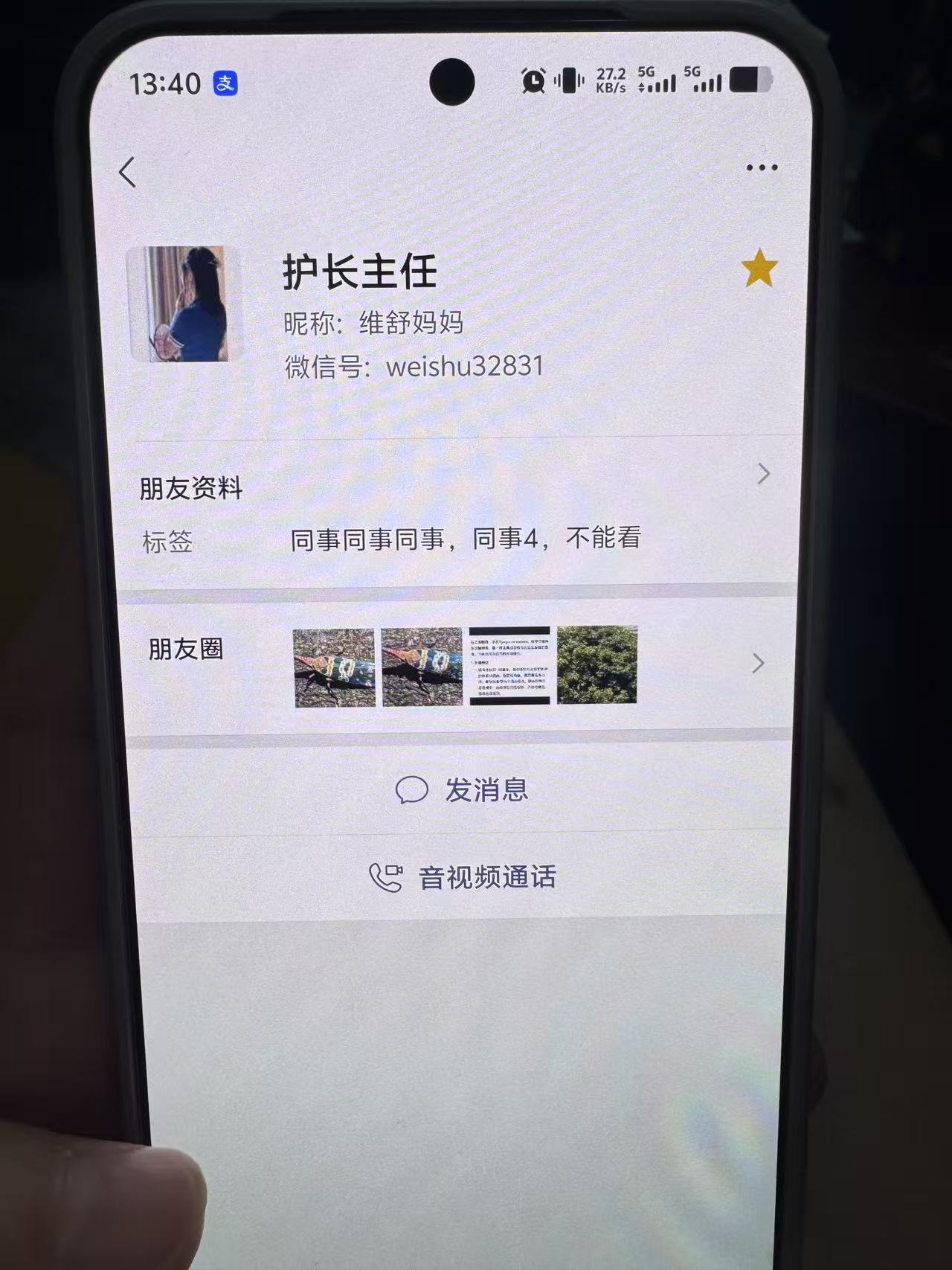Viewport: 952px width, 1270px height.
Task: Go back using the top-left arrow
Action: point(128,172)
